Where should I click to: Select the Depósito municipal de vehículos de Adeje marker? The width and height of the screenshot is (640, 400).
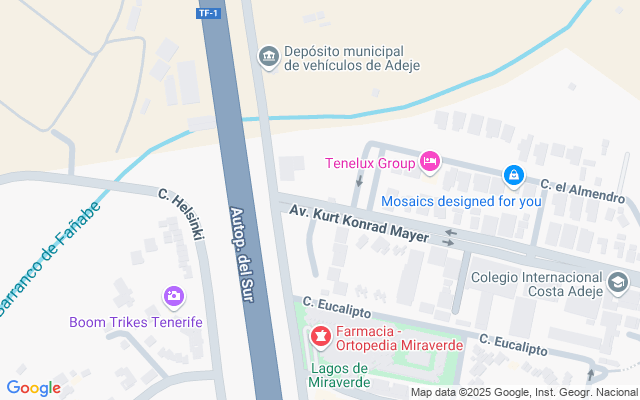pos(268,57)
